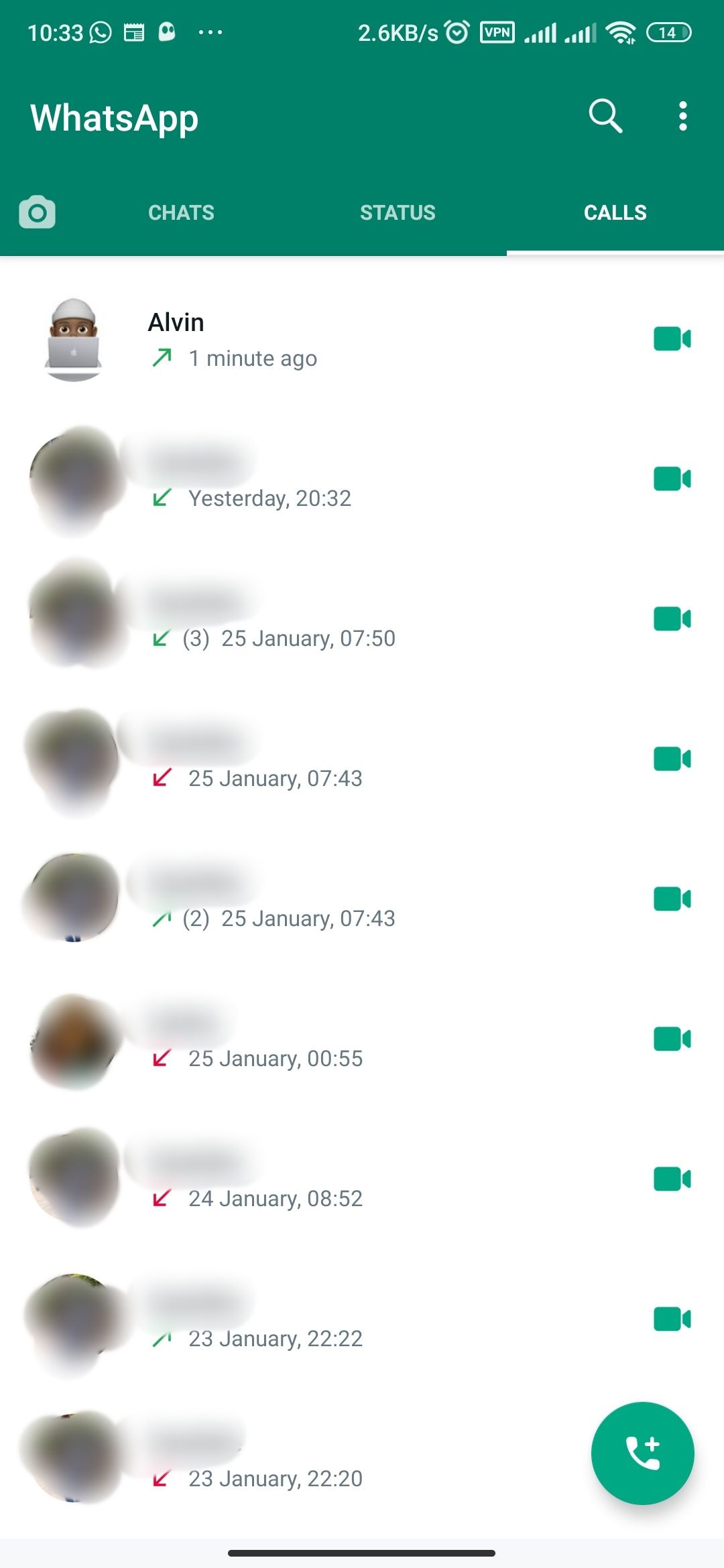Viewport: 724px width, 1568px height.
Task: Open the 23 January, 22:22 call entry
Action: click(x=335, y=1321)
